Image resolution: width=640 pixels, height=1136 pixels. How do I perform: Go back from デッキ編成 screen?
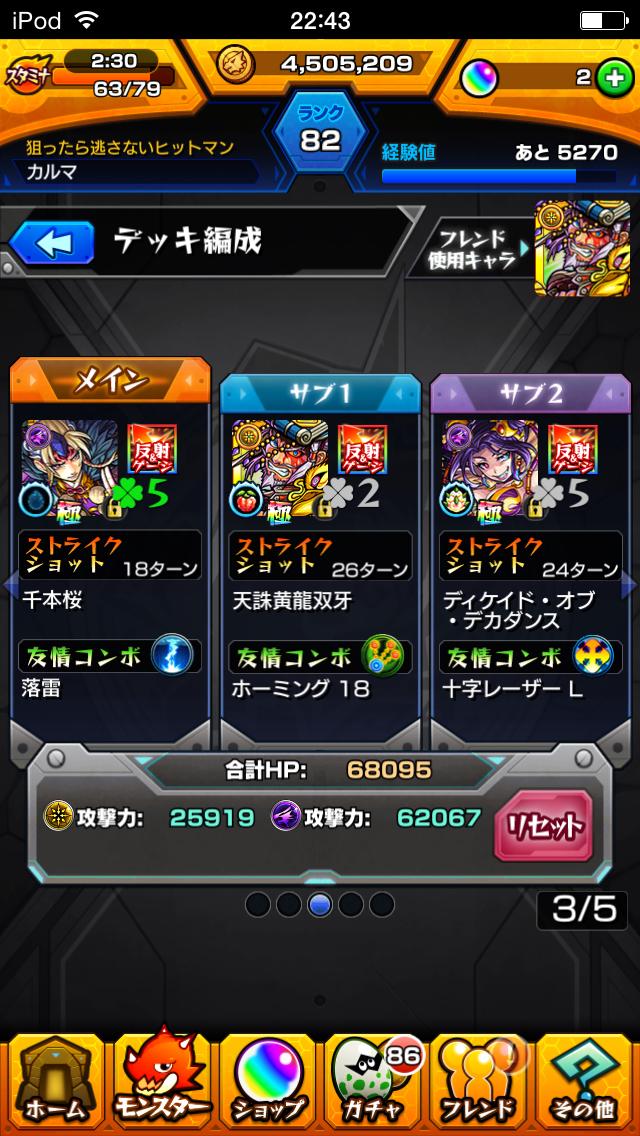click(50, 242)
